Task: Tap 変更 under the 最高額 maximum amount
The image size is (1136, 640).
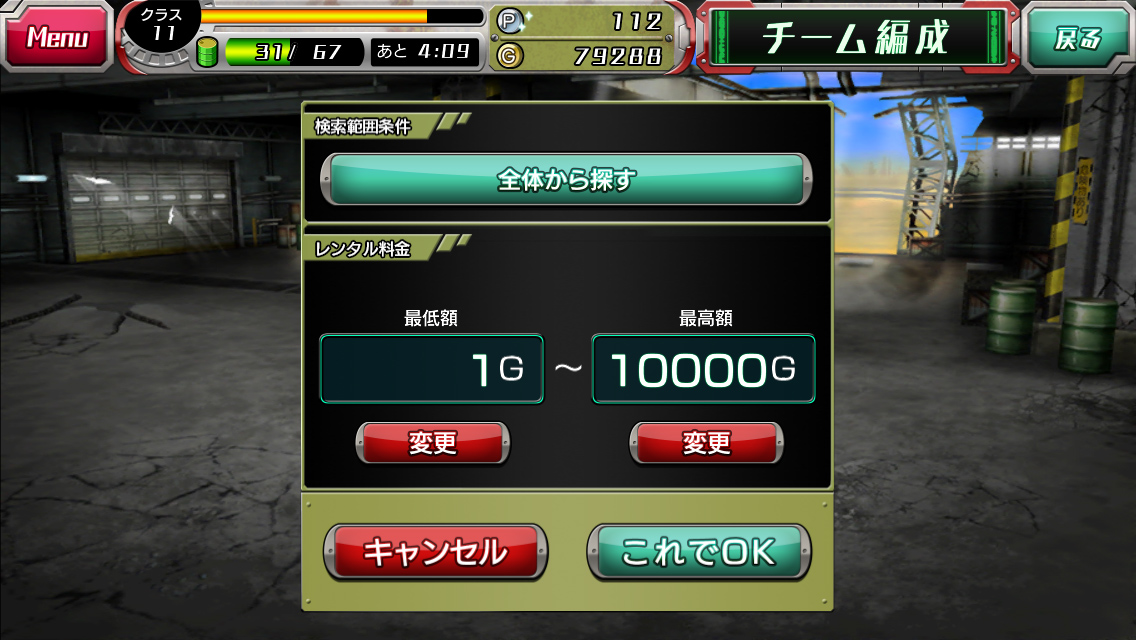Action: point(706,443)
